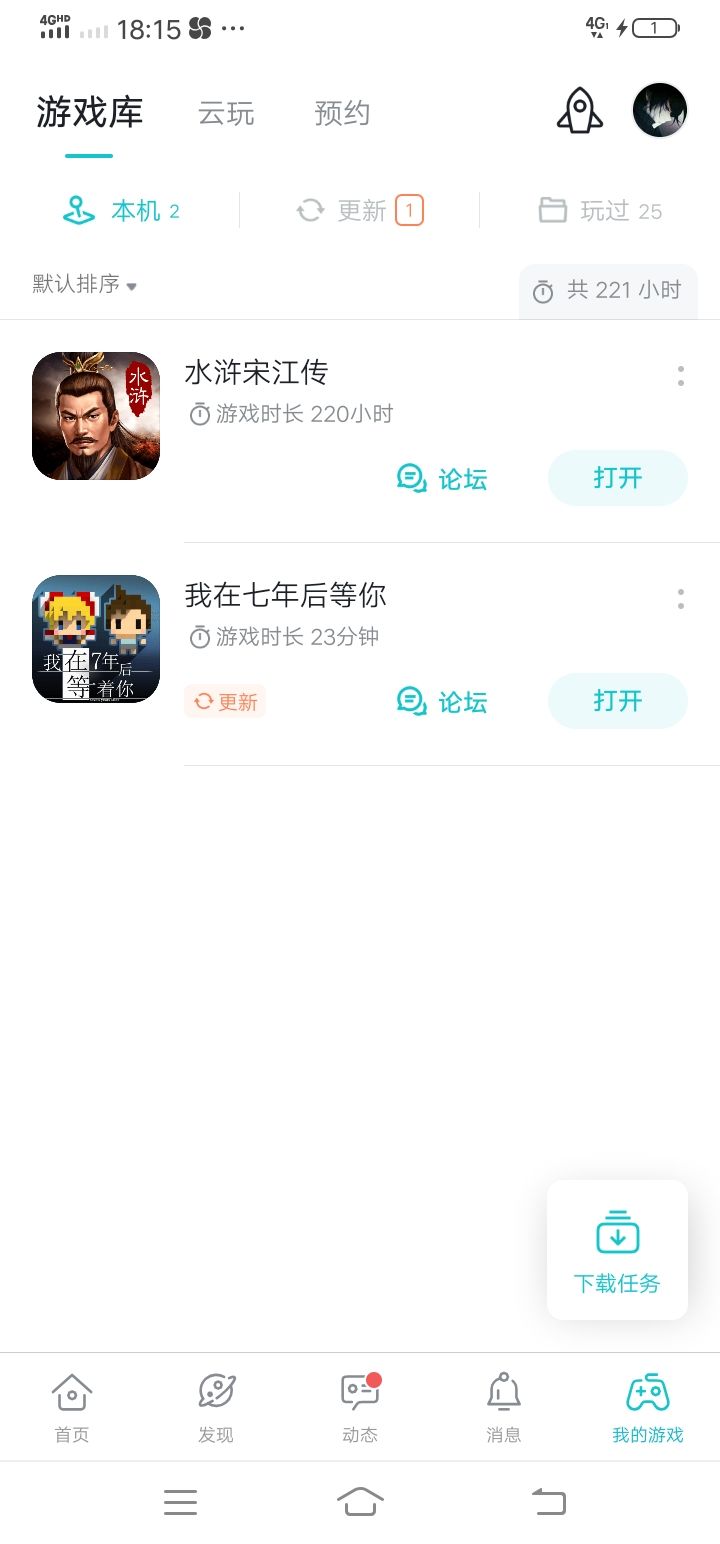Tap 打开 to launch 水浒宋江传

click(x=617, y=478)
